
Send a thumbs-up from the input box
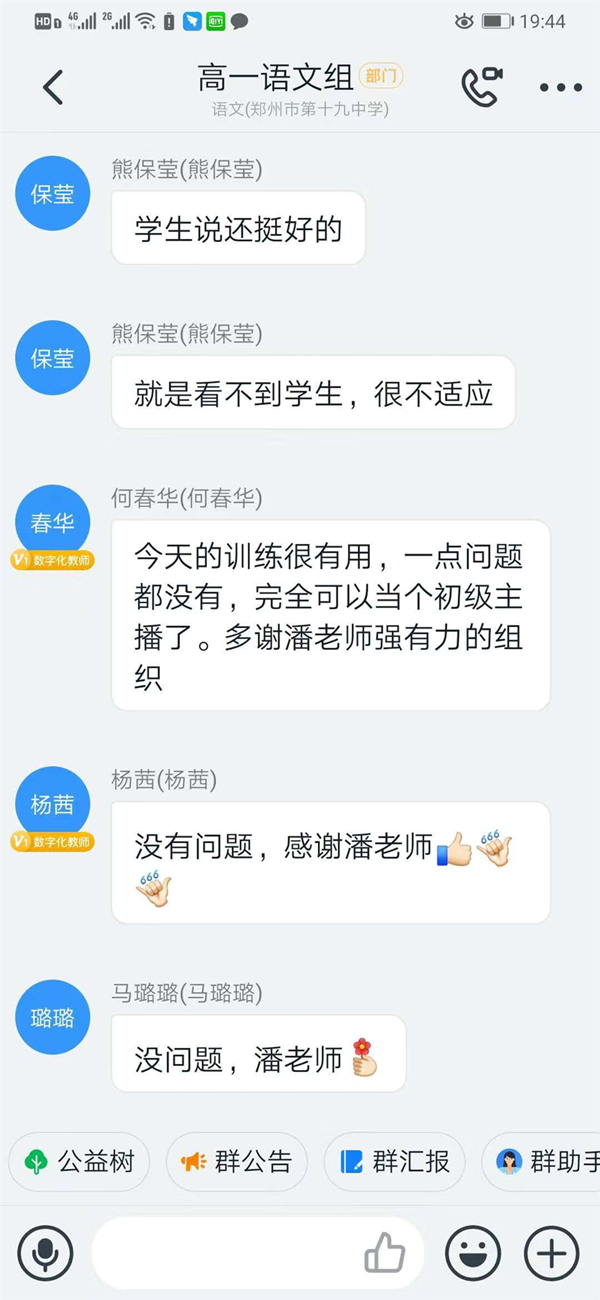(x=384, y=1253)
